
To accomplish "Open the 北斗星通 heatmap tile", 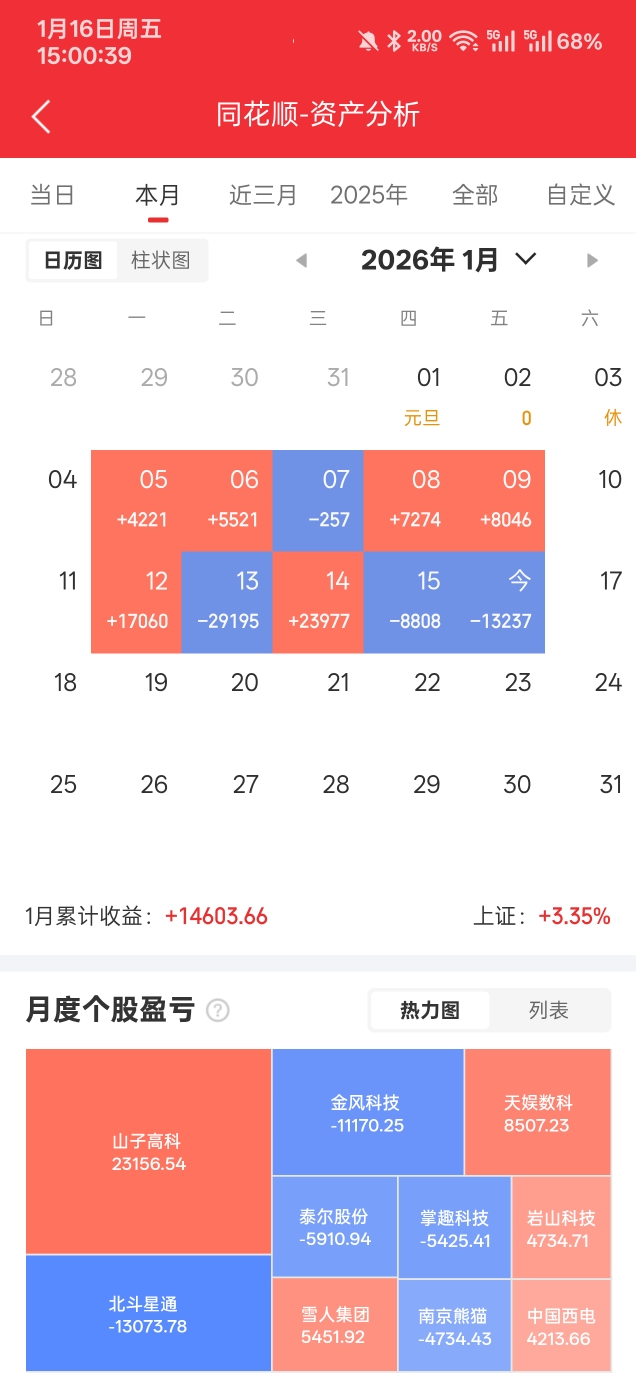I will pos(148,1314).
